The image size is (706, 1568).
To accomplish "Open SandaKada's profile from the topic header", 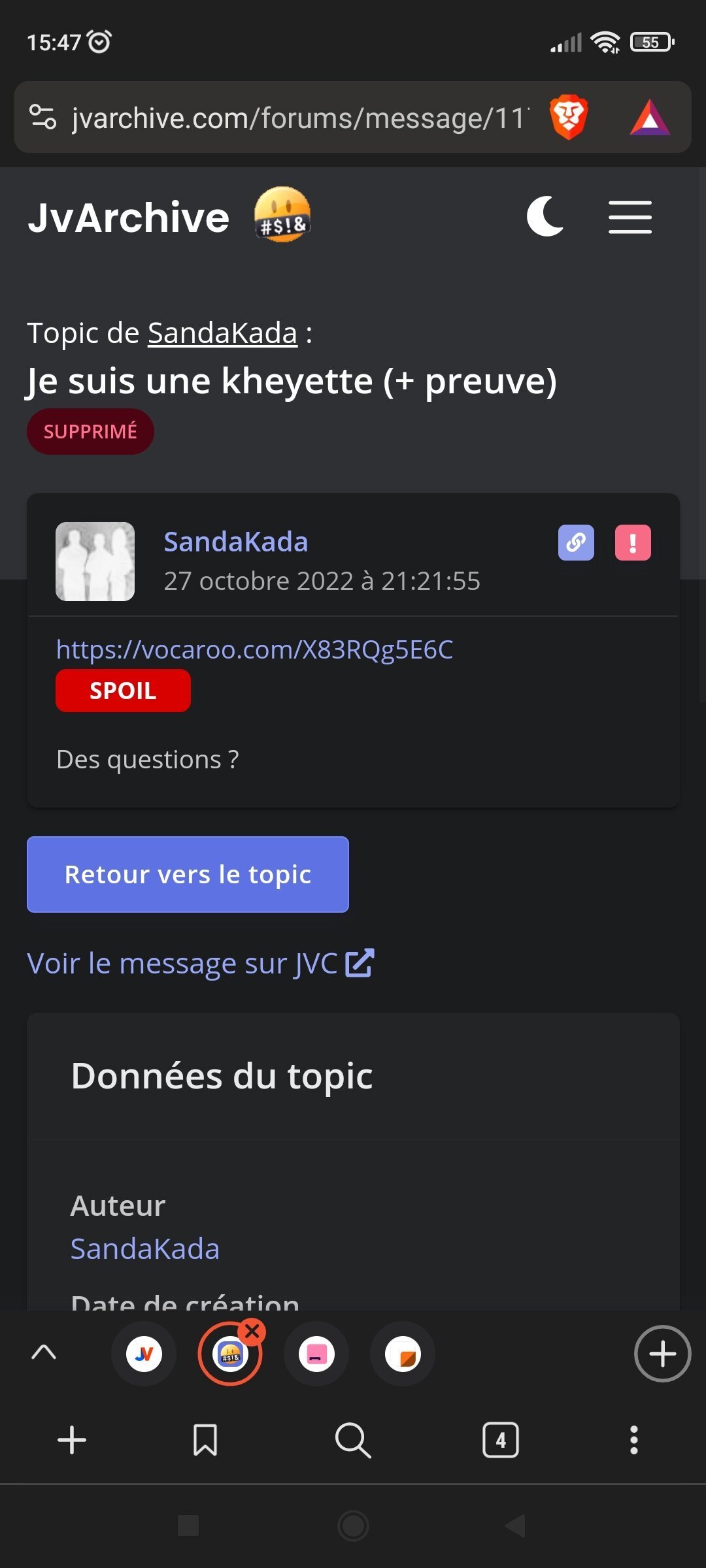I will [x=222, y=333].
